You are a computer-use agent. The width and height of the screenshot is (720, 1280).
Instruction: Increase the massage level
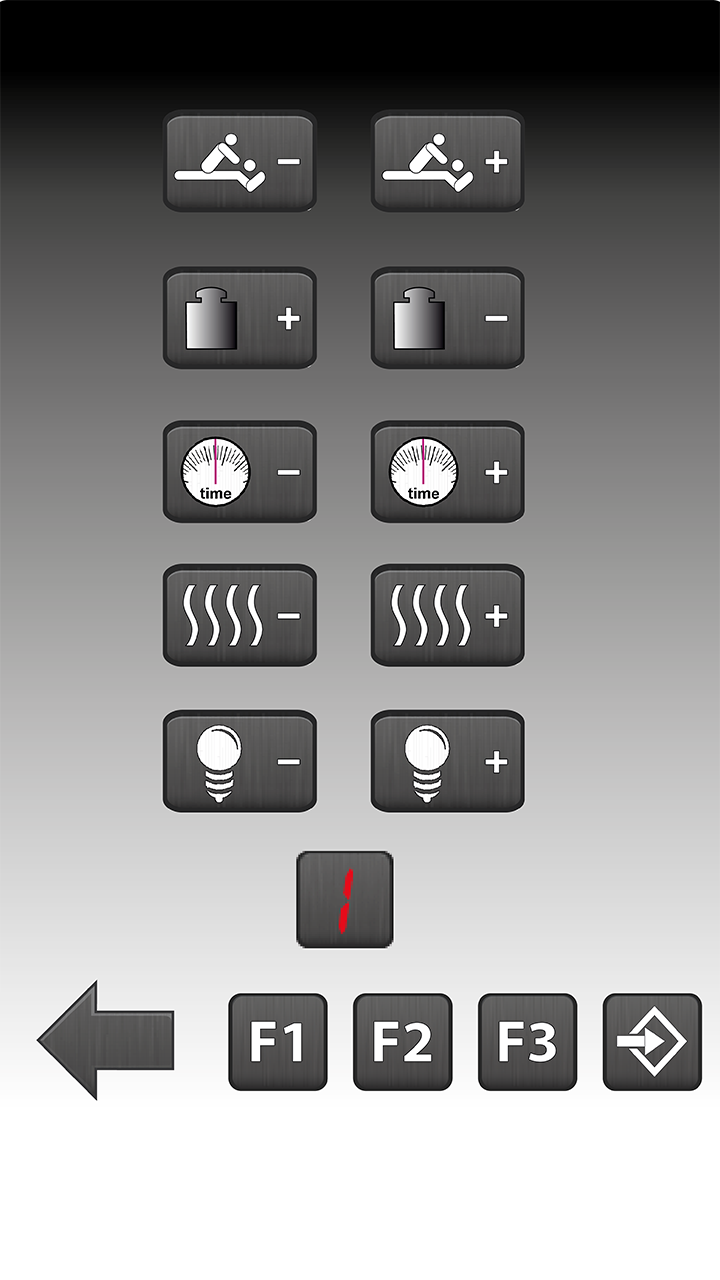pyautogui.click(x=447, y=161)
